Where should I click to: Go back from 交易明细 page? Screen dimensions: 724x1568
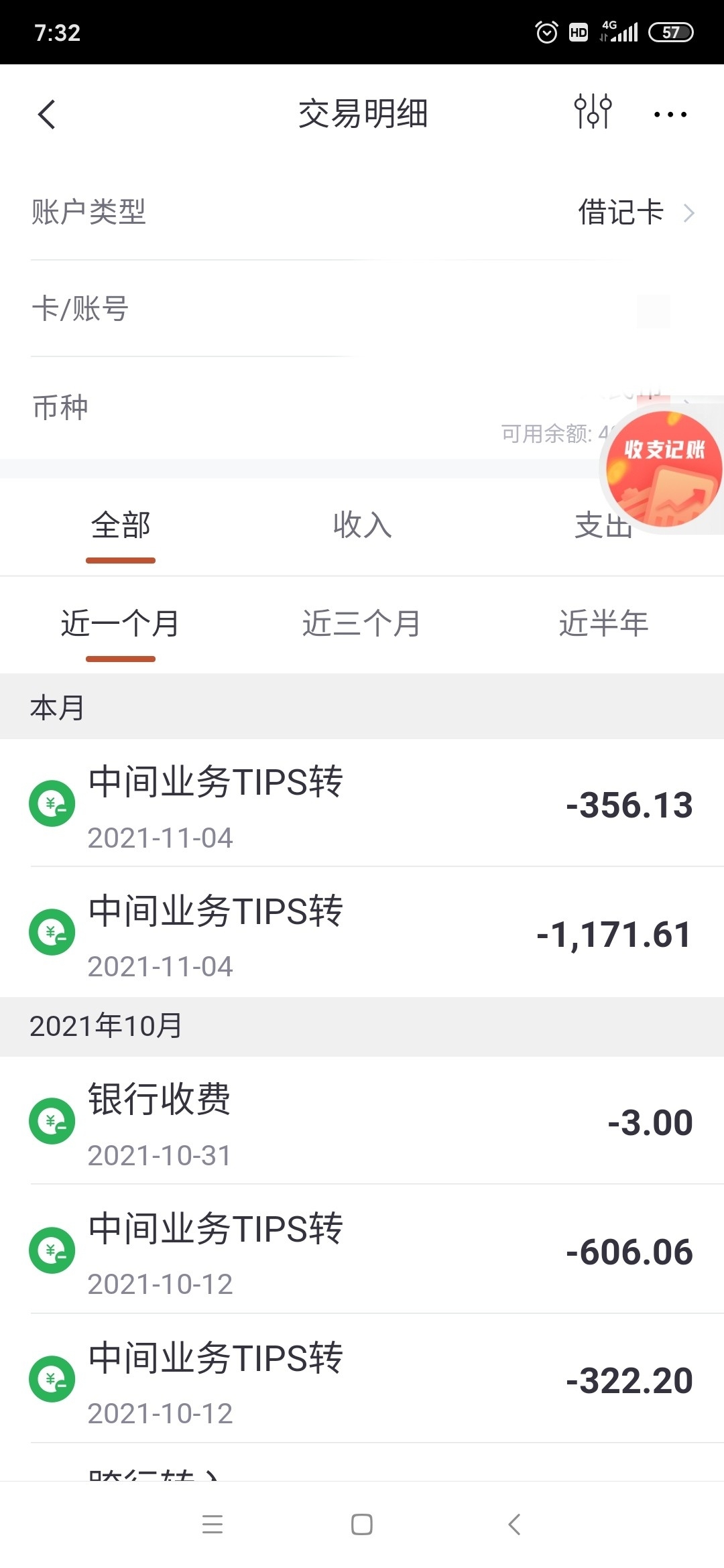[47, 115]
